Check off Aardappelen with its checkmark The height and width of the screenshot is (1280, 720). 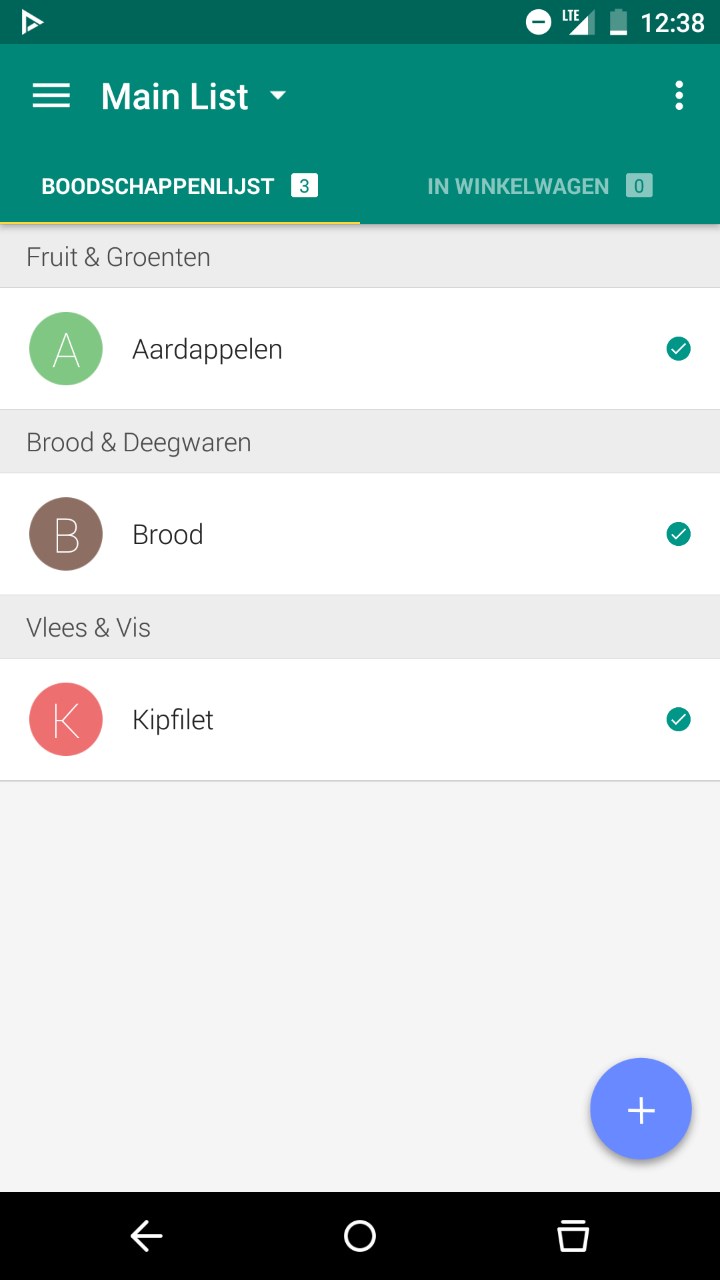click(679, 349)
